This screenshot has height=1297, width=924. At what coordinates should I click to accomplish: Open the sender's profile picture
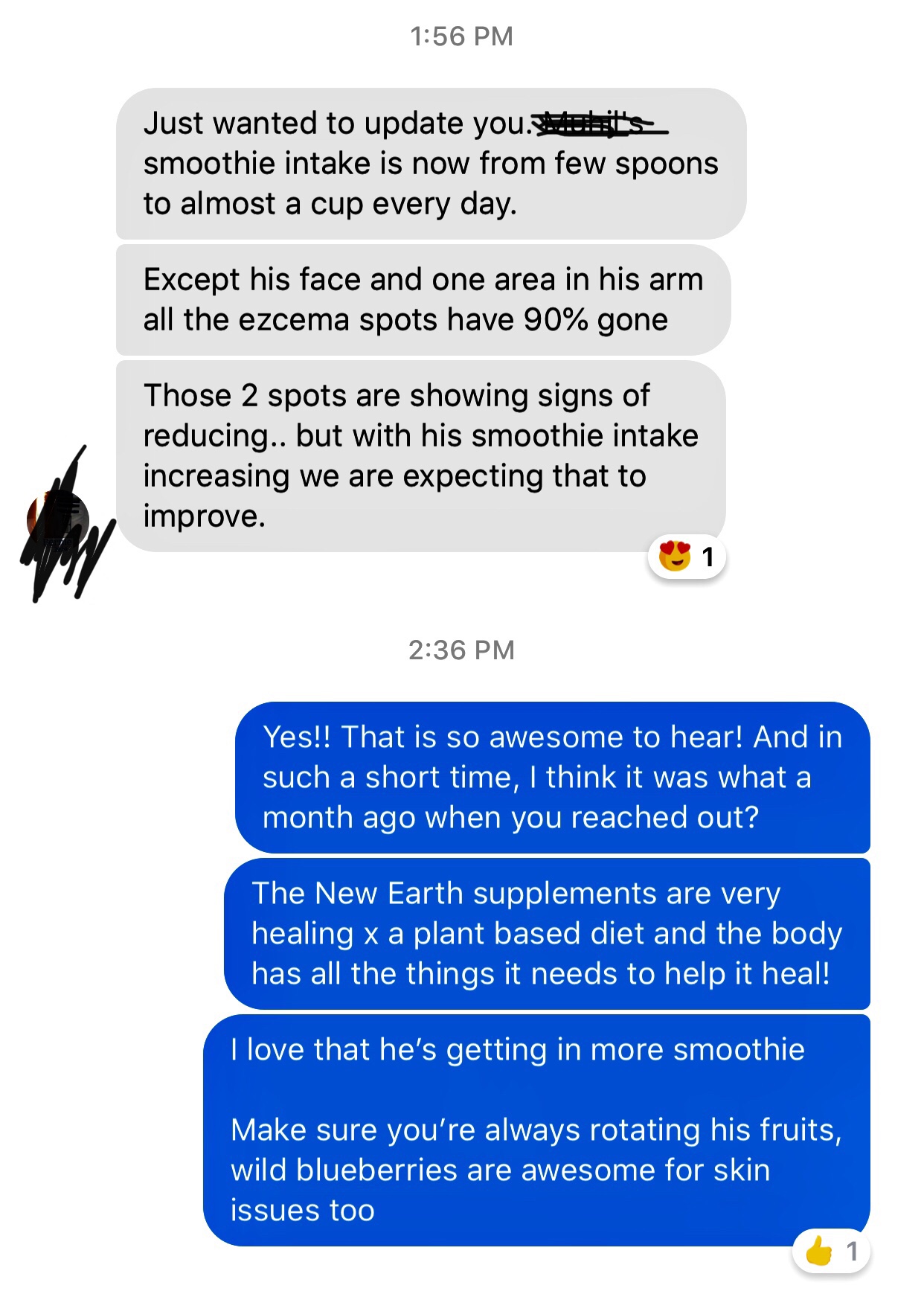coord(58,519)
